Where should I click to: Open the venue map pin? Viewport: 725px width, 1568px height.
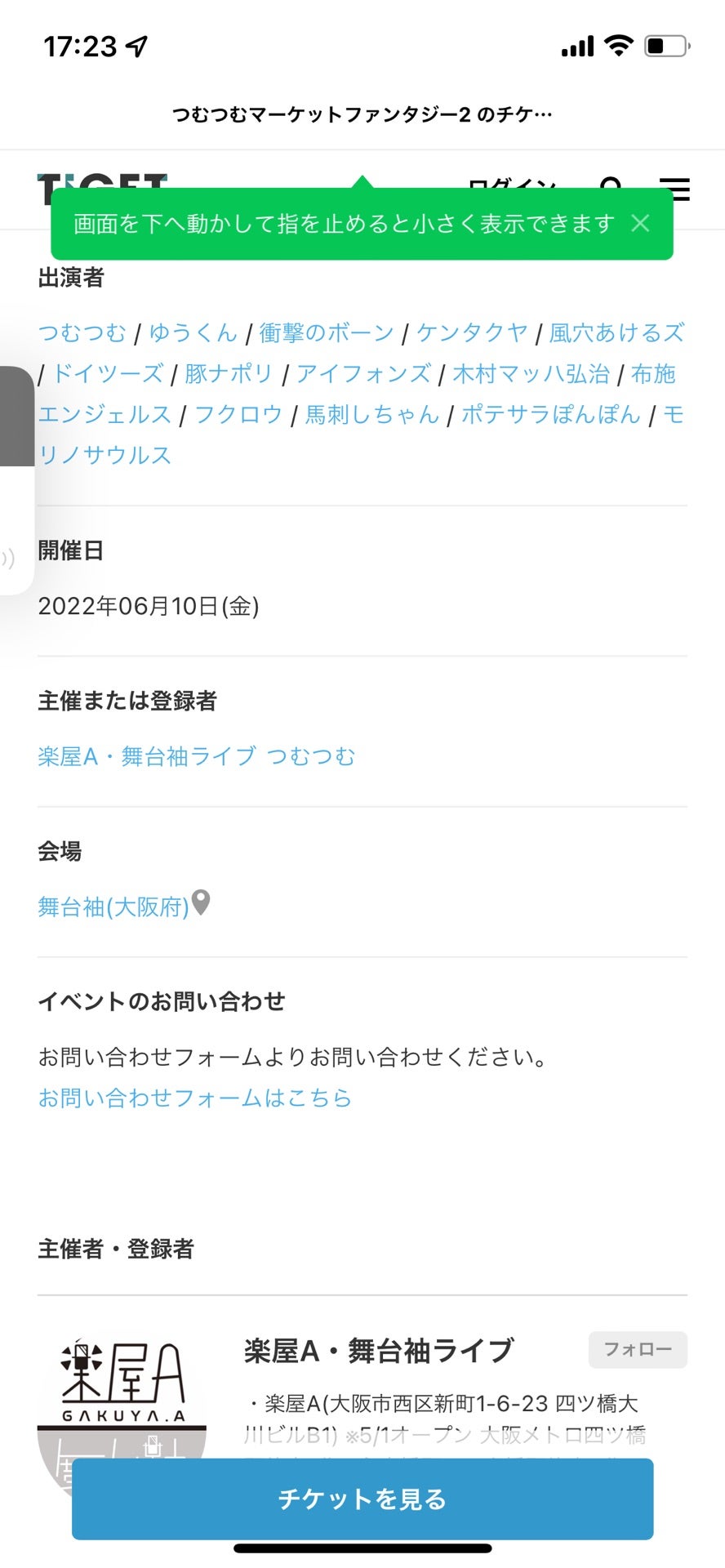(201, 903)
